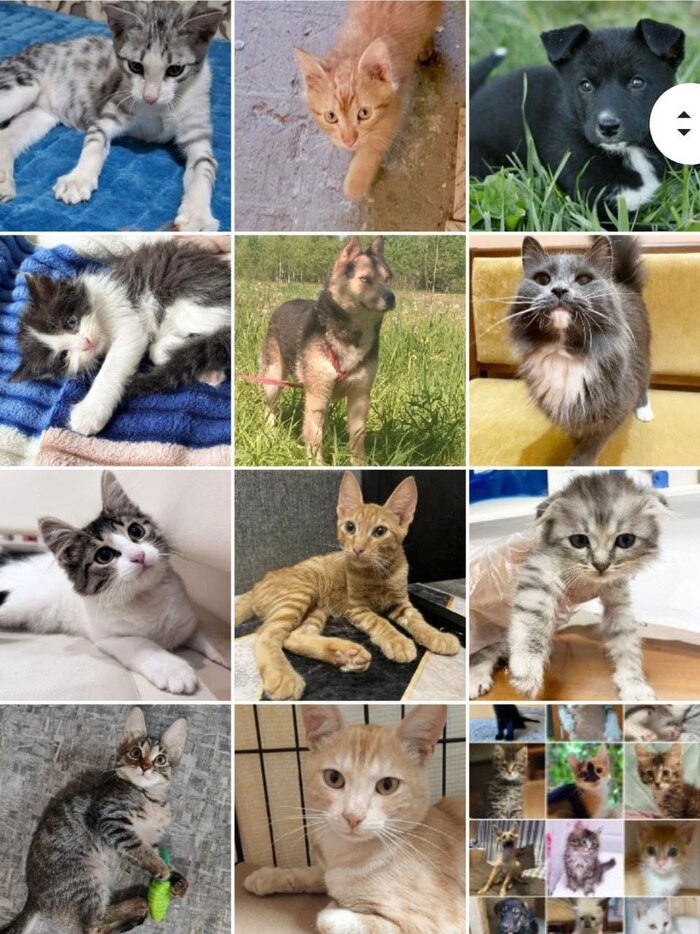View the grey fold-eared kitten standing photo
The width and height of the screenshot is (700, 934).
pyautogui.click(x=584, y=585)
